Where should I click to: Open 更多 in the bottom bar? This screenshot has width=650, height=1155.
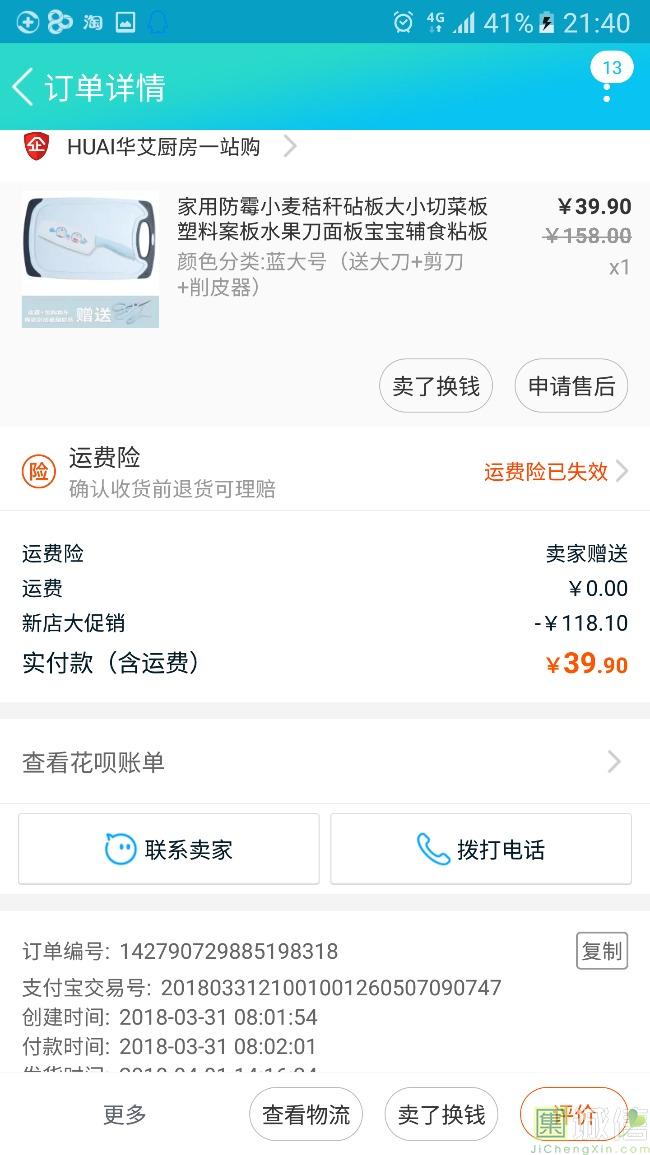(125, 1114)
